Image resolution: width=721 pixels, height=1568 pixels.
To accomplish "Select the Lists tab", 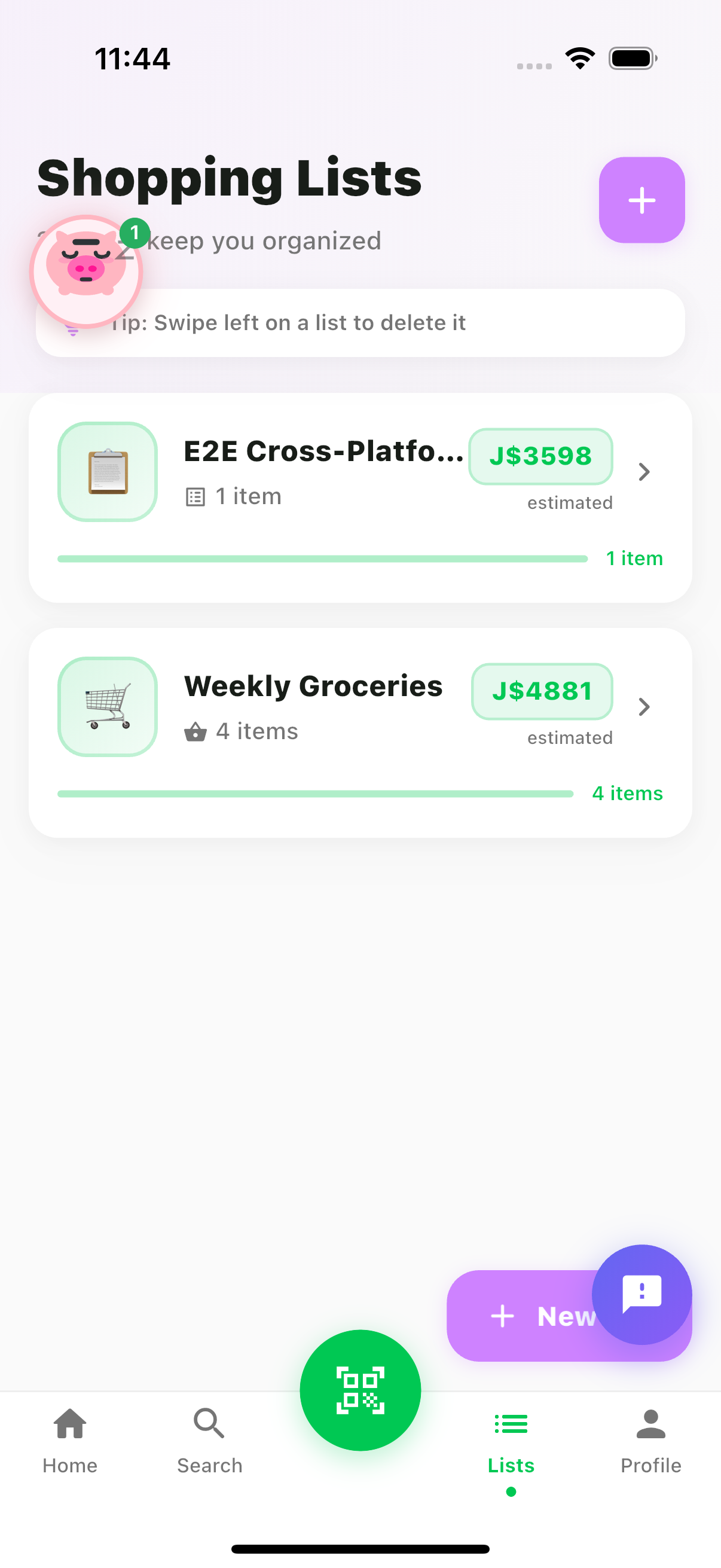I will [511, 1440].
